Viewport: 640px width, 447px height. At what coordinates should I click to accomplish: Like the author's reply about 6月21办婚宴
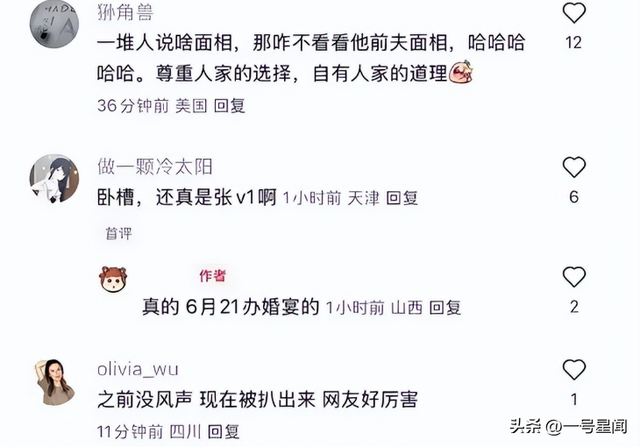pyautogui.click(x=573, y=277)
